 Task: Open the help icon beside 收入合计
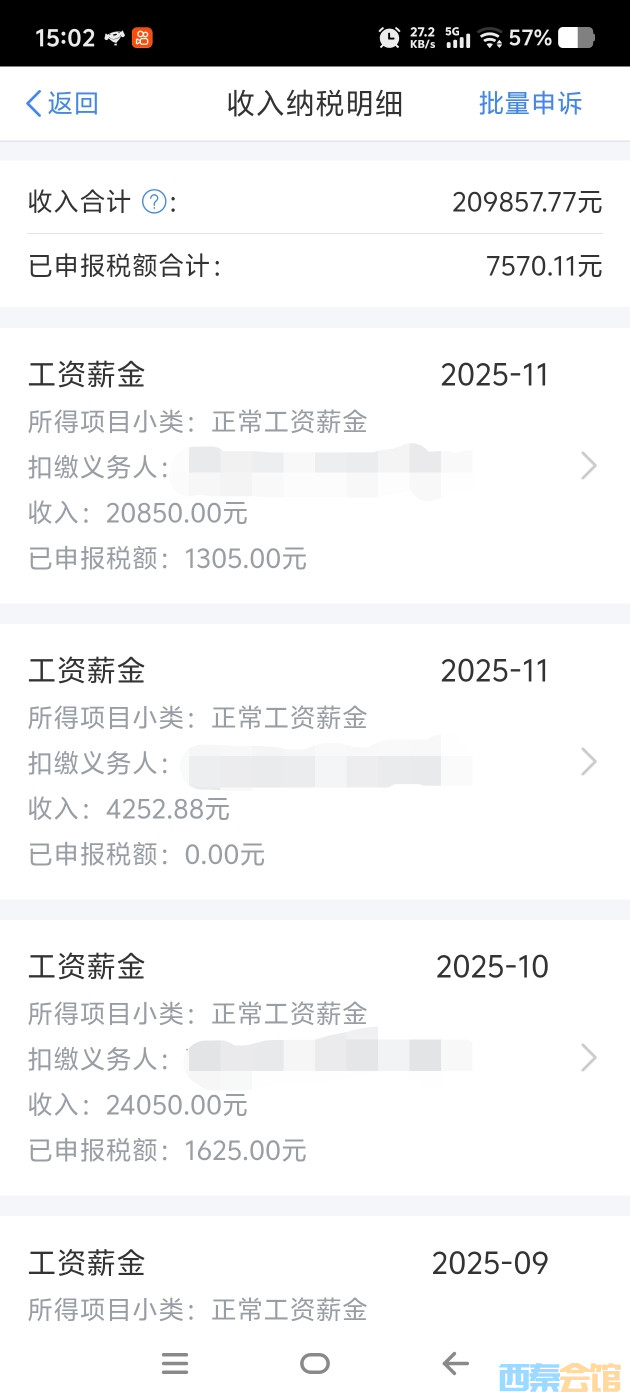[x=153, y=202]
